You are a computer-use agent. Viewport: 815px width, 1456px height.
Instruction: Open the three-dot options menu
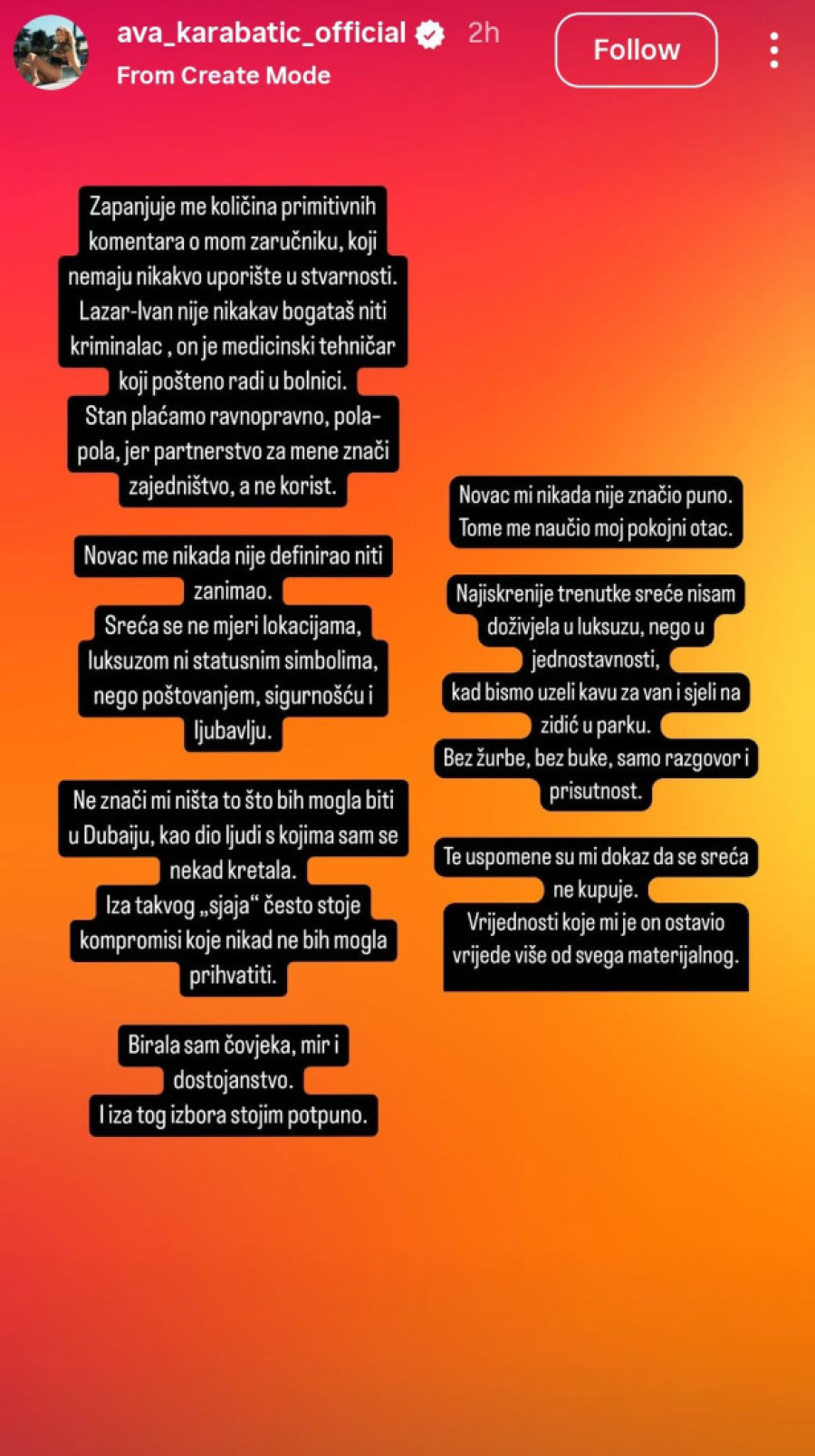[x=773, y=50]
